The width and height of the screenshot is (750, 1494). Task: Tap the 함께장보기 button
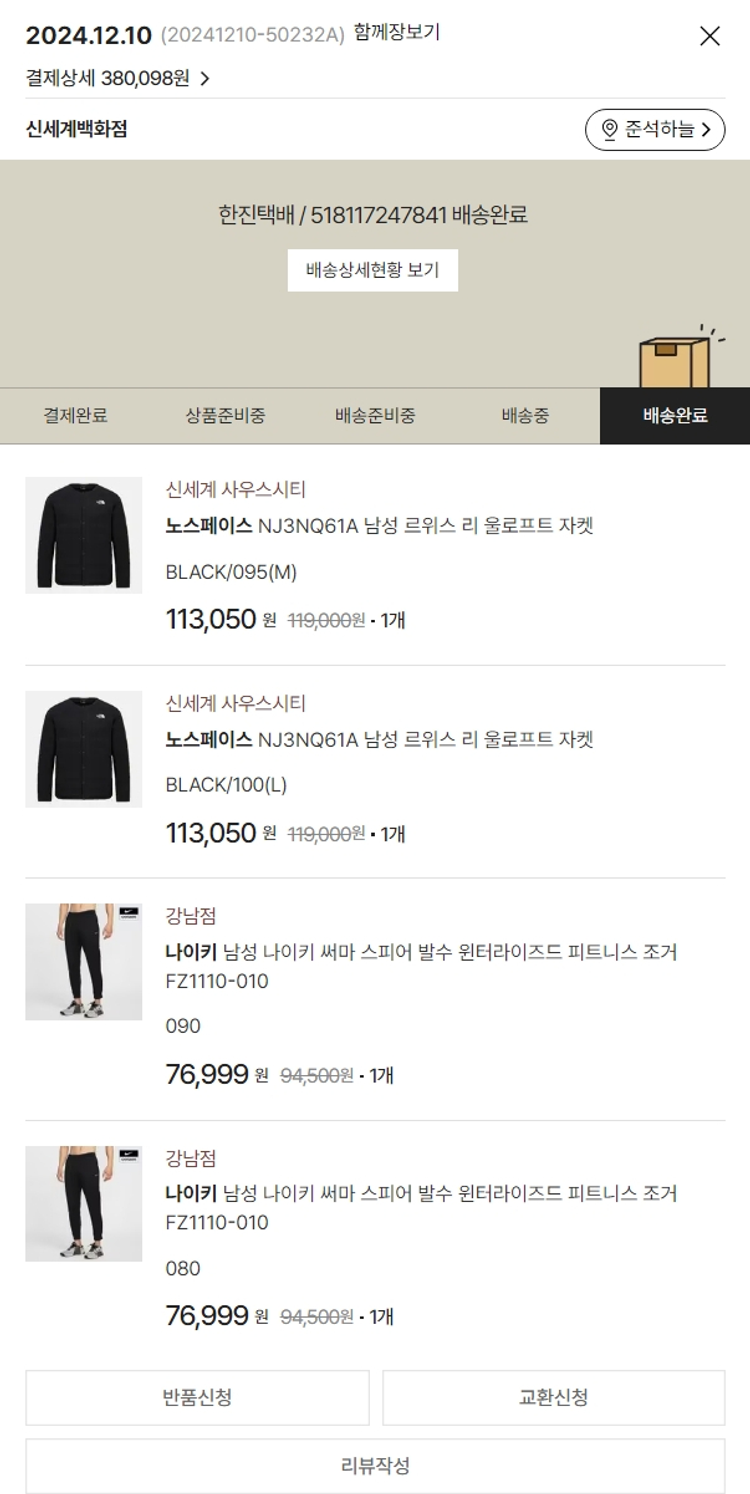click(396, 33)
